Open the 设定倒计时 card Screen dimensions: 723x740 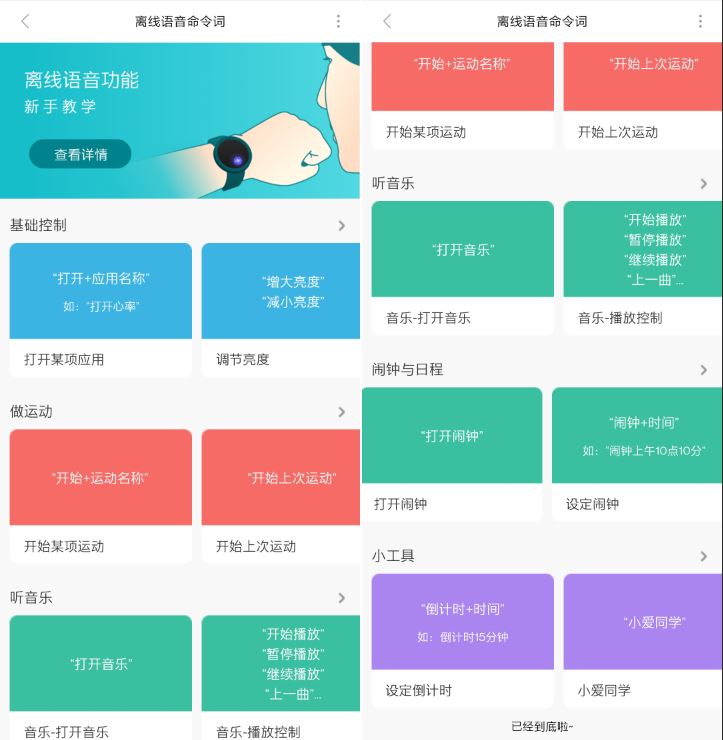462,639
